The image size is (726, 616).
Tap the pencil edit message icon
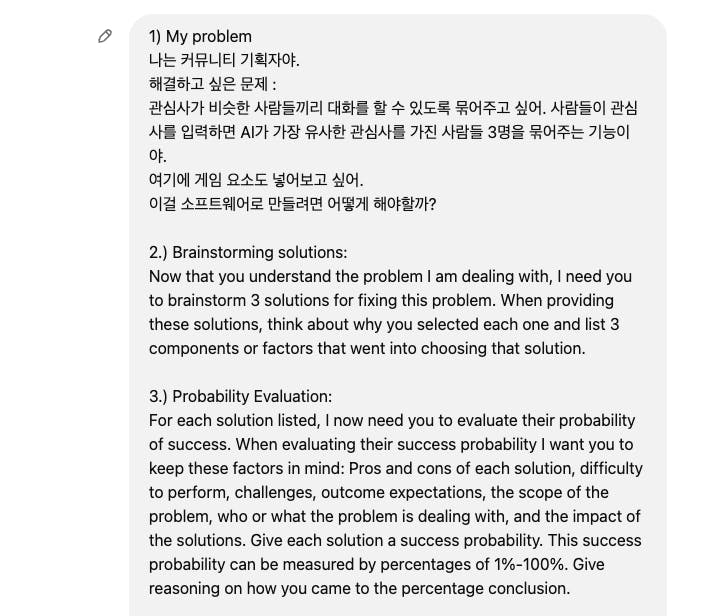105,36
